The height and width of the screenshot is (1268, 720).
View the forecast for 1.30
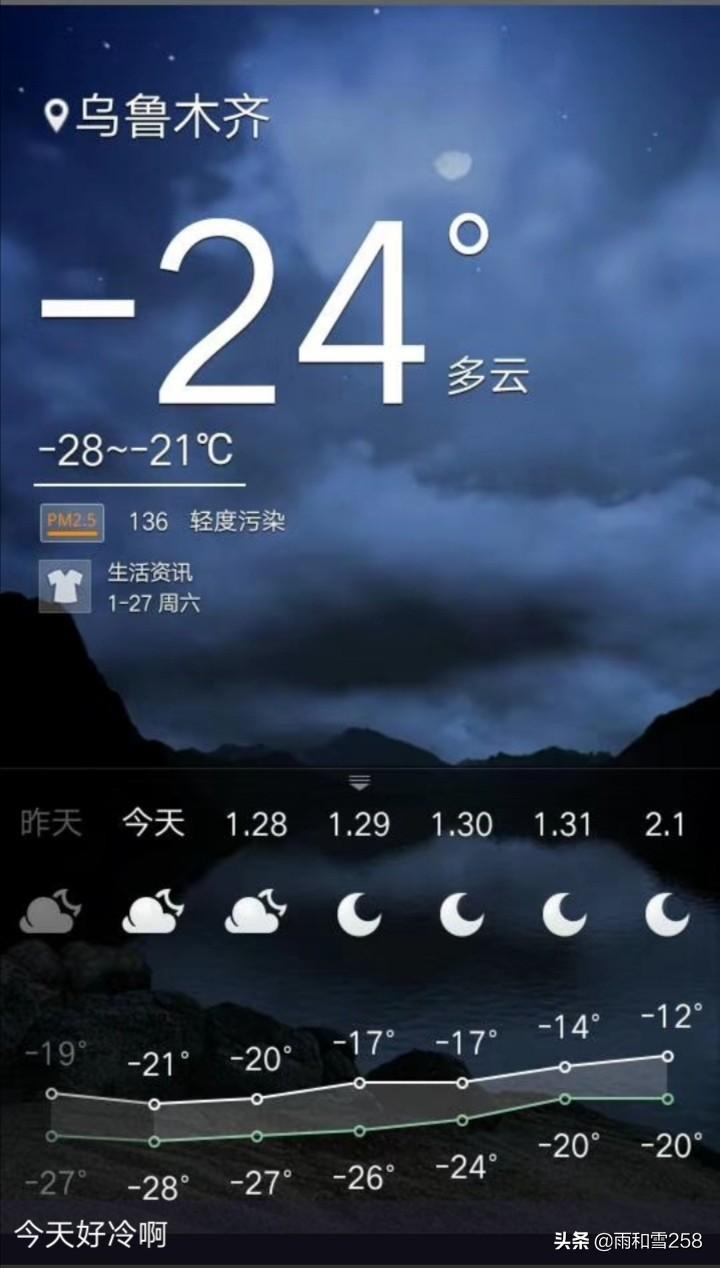point(461,825)
